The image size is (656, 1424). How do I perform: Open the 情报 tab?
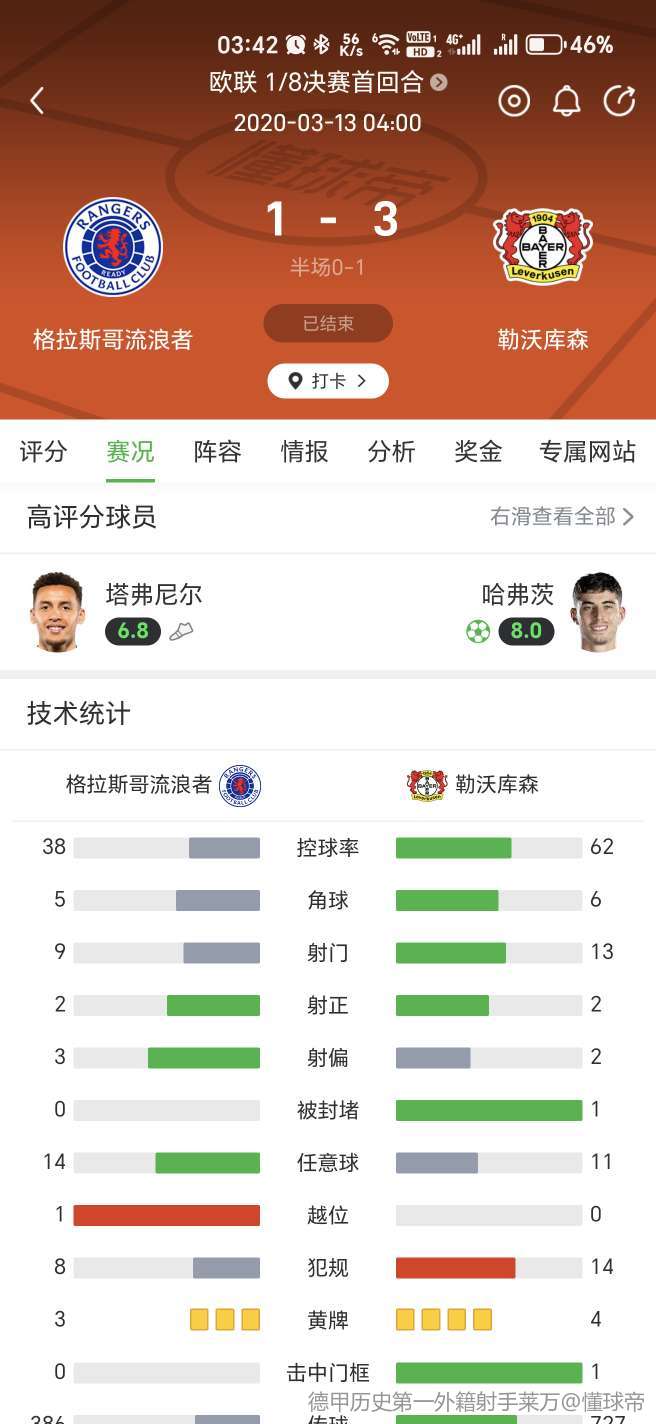304,452
